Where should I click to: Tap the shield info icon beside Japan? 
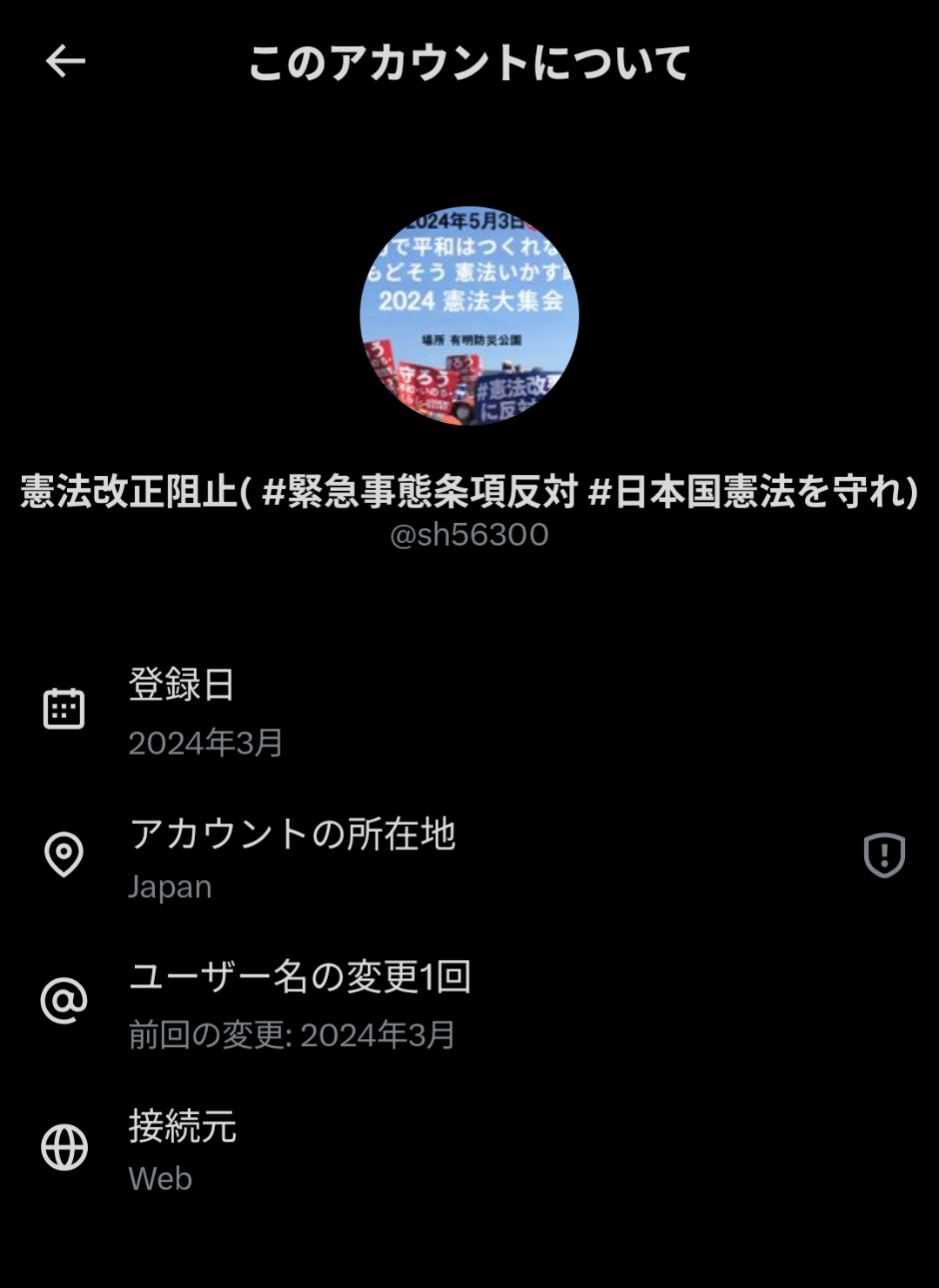pyautogui.click(x=884, y=855)
